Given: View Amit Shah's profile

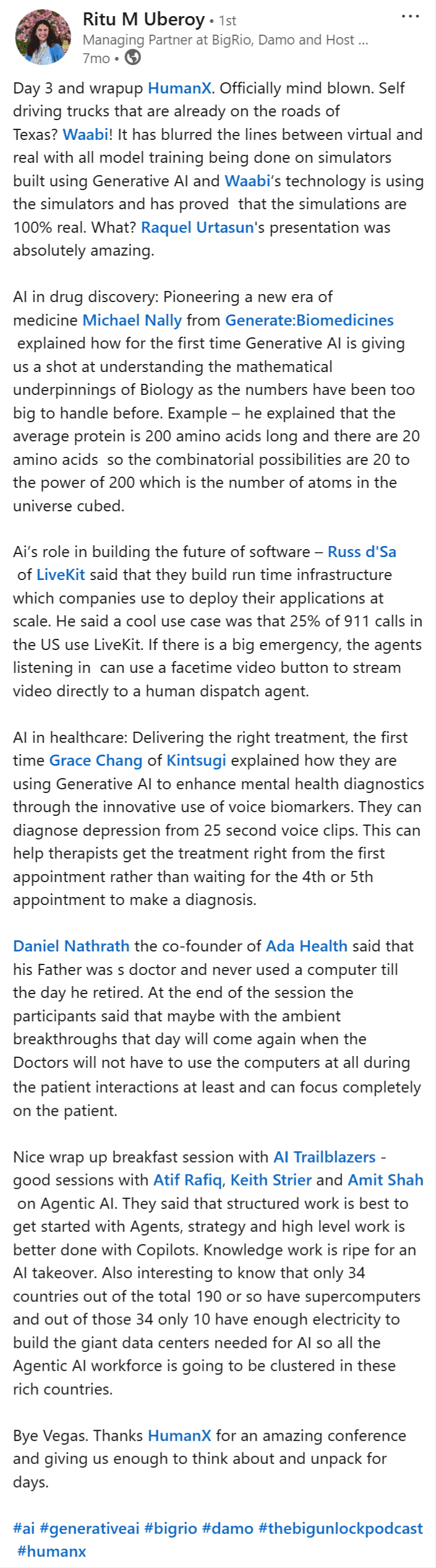Looking at the screenshot, I should (x=385, y=1180).
